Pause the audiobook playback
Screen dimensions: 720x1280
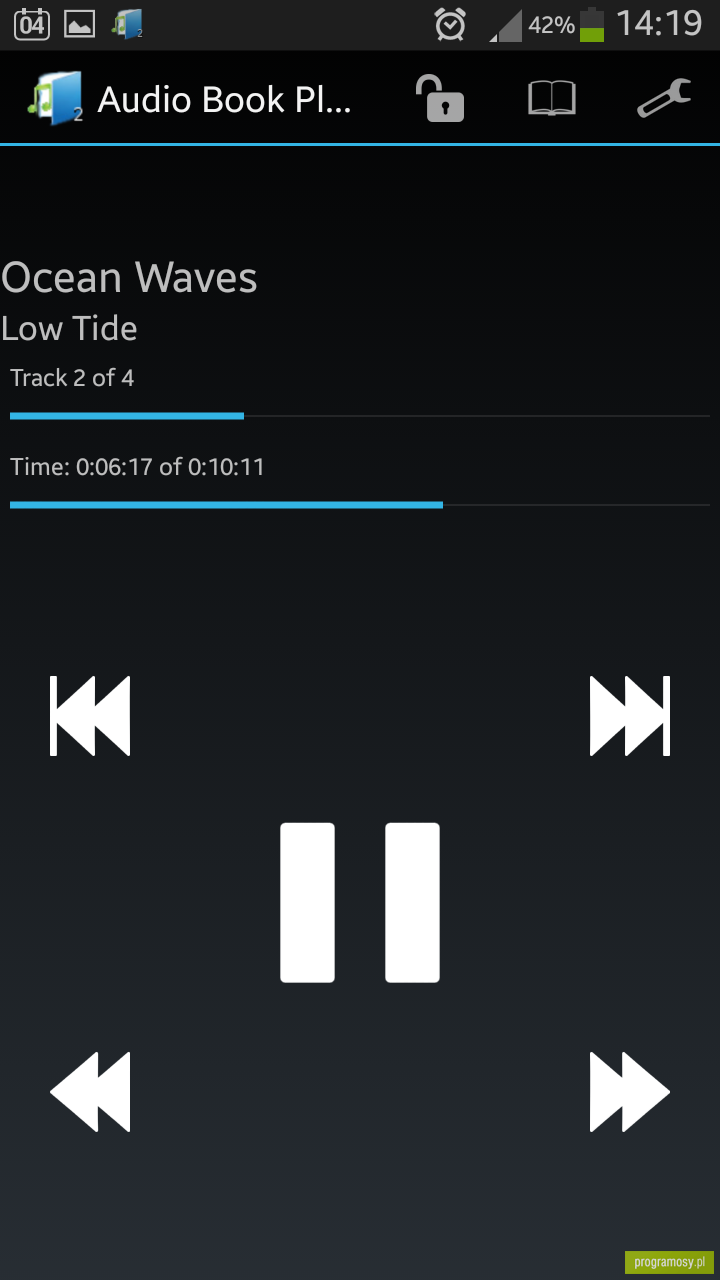360,902
